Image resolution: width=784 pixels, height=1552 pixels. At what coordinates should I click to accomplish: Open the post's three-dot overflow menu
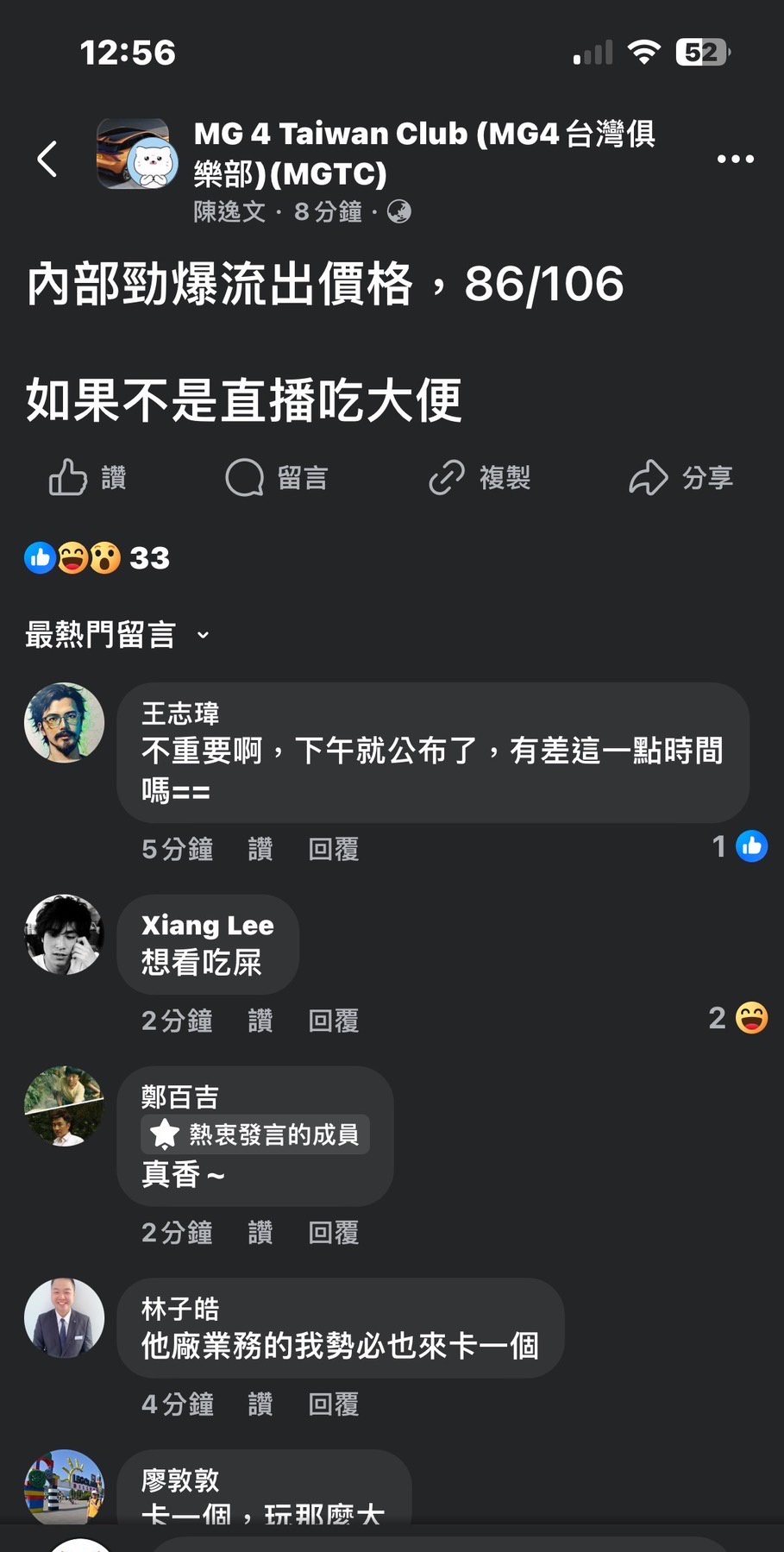(x=735, y=159)
